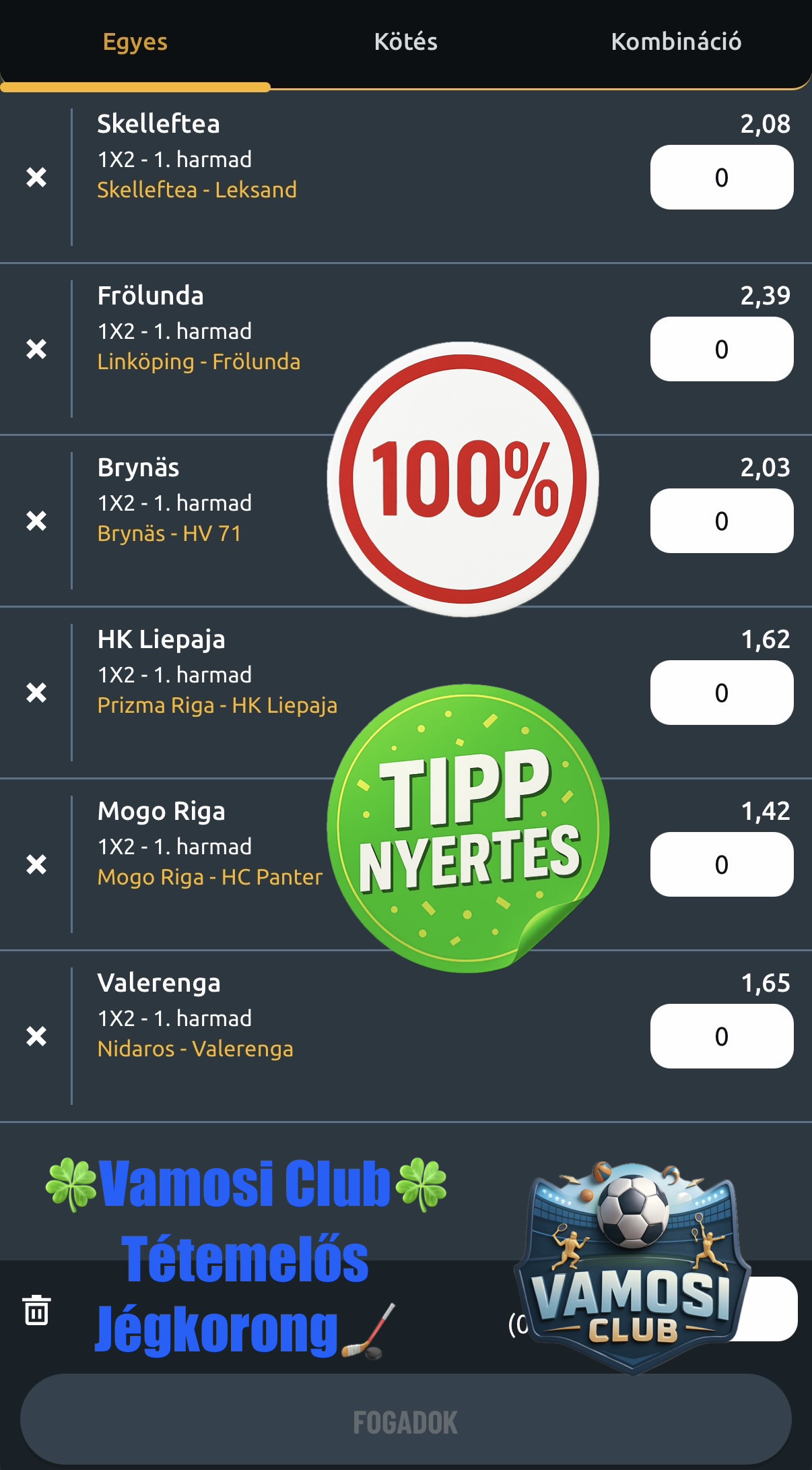This screenshot has height=1470, width=812.
Task: Select the Kombináció tab
Action: point(675,42)
